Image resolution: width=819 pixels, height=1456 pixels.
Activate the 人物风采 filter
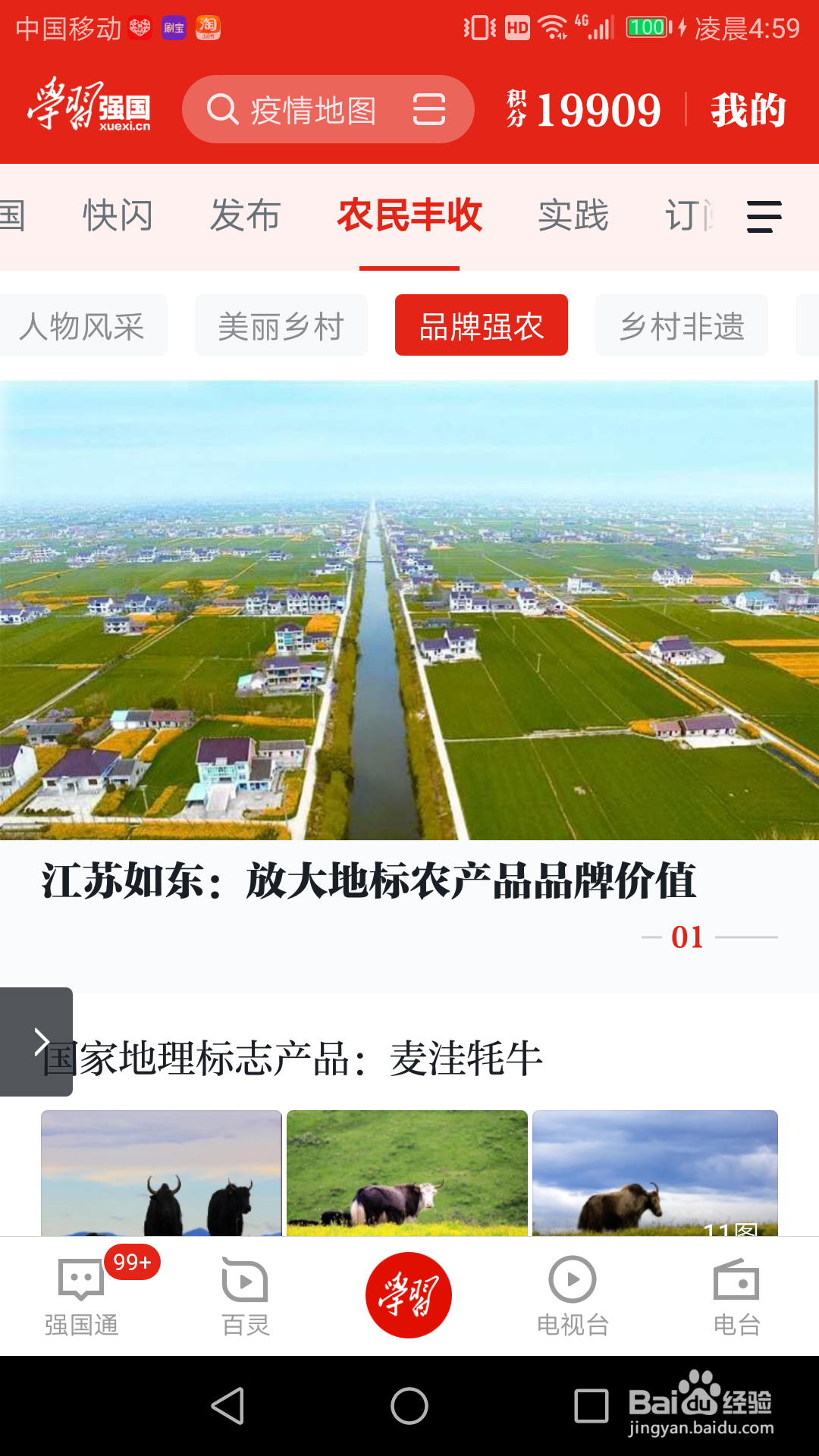click(x=85, y=325)
